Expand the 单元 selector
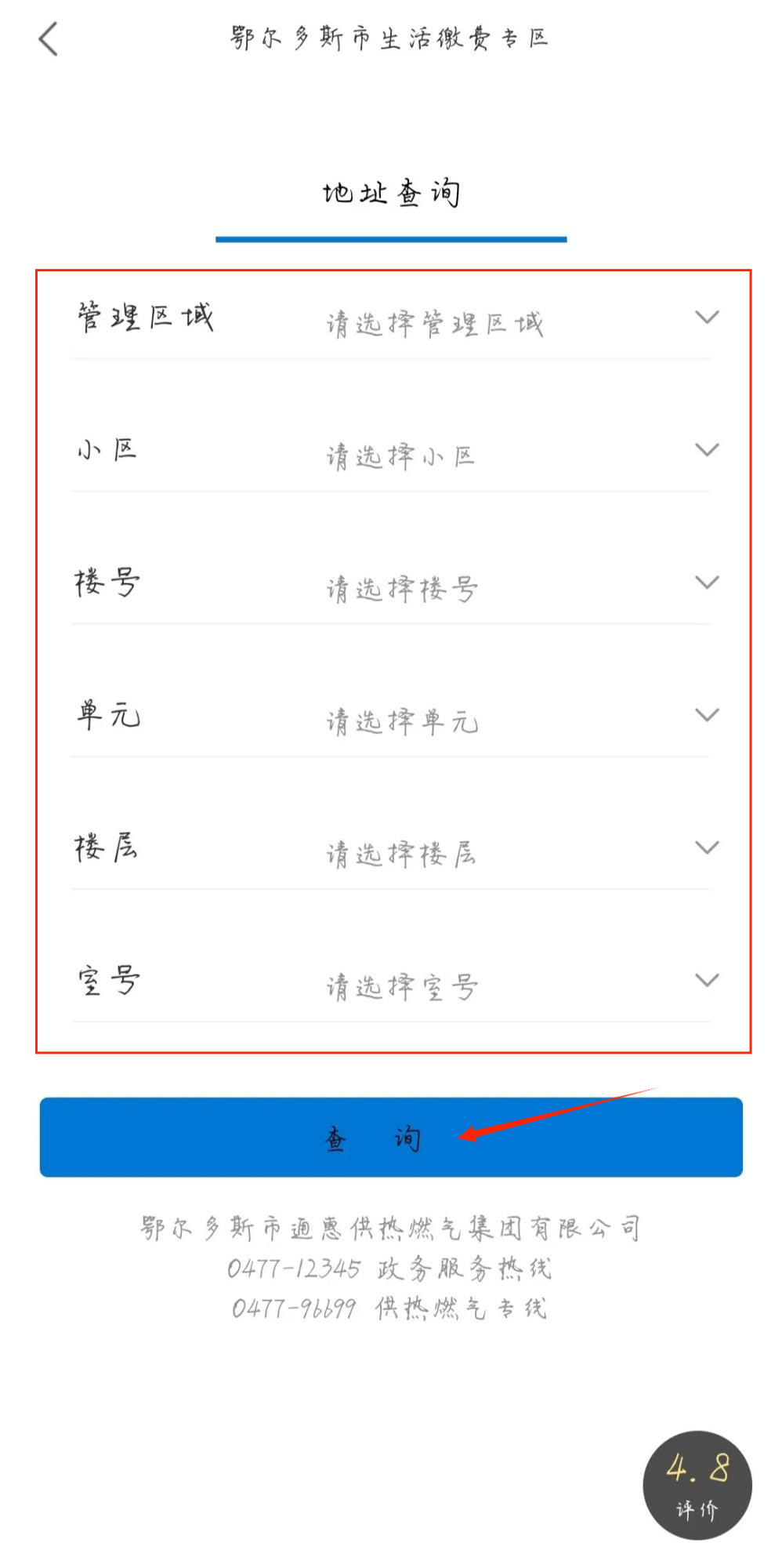Screen dimensions: 782x1568 392,716
